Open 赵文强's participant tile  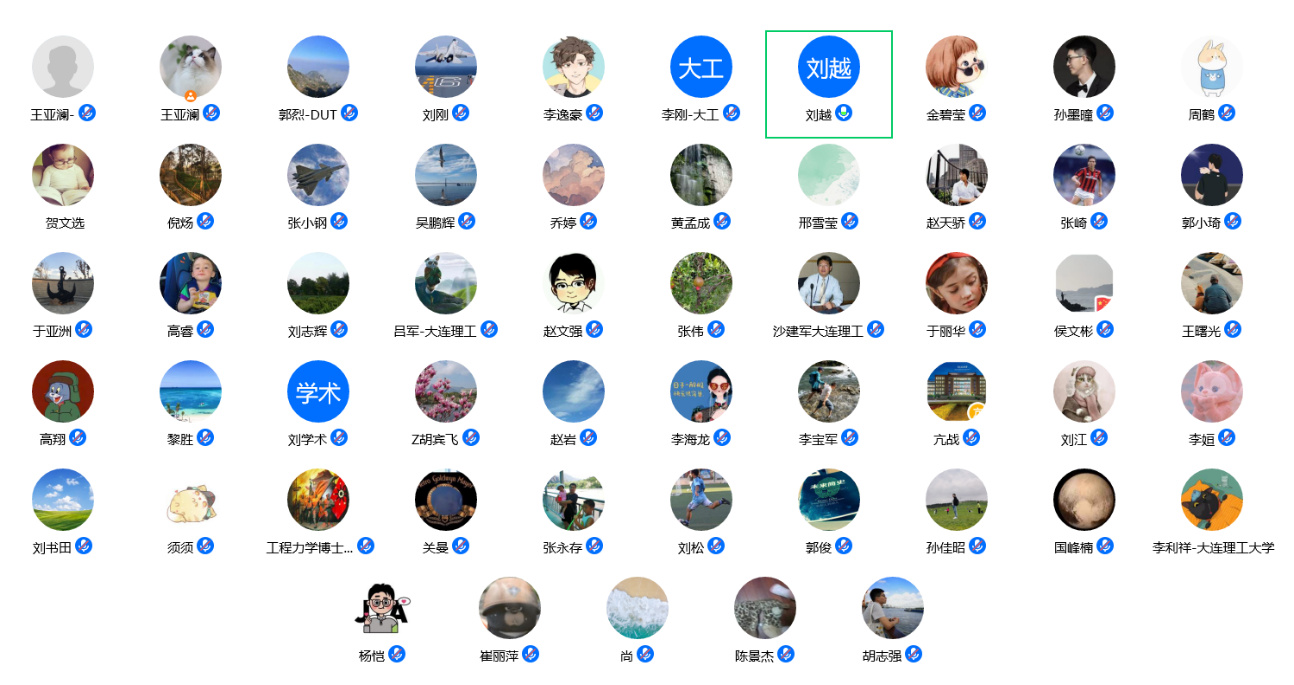(x=573, y=284)
